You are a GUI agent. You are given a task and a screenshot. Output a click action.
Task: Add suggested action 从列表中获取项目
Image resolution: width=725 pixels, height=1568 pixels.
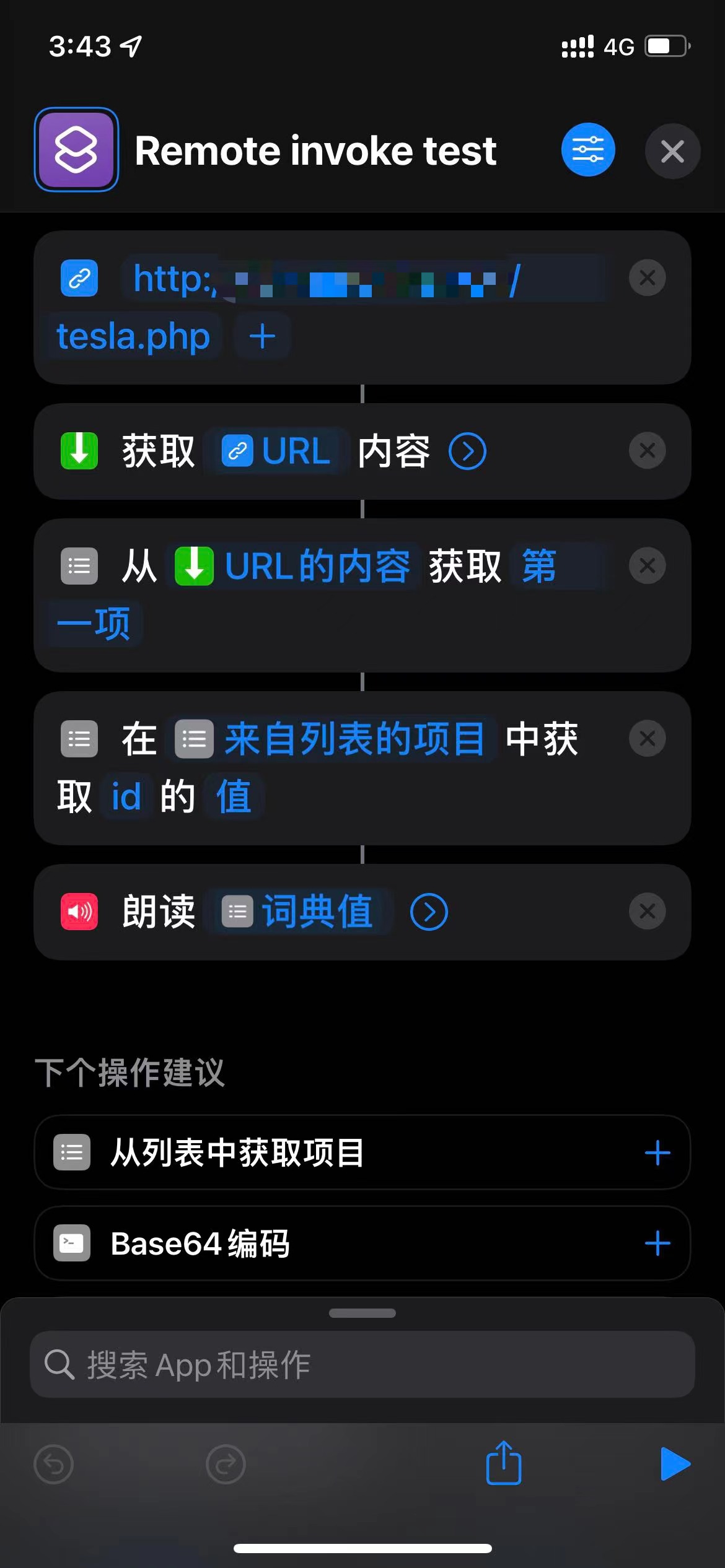[x=657, y=1153]
